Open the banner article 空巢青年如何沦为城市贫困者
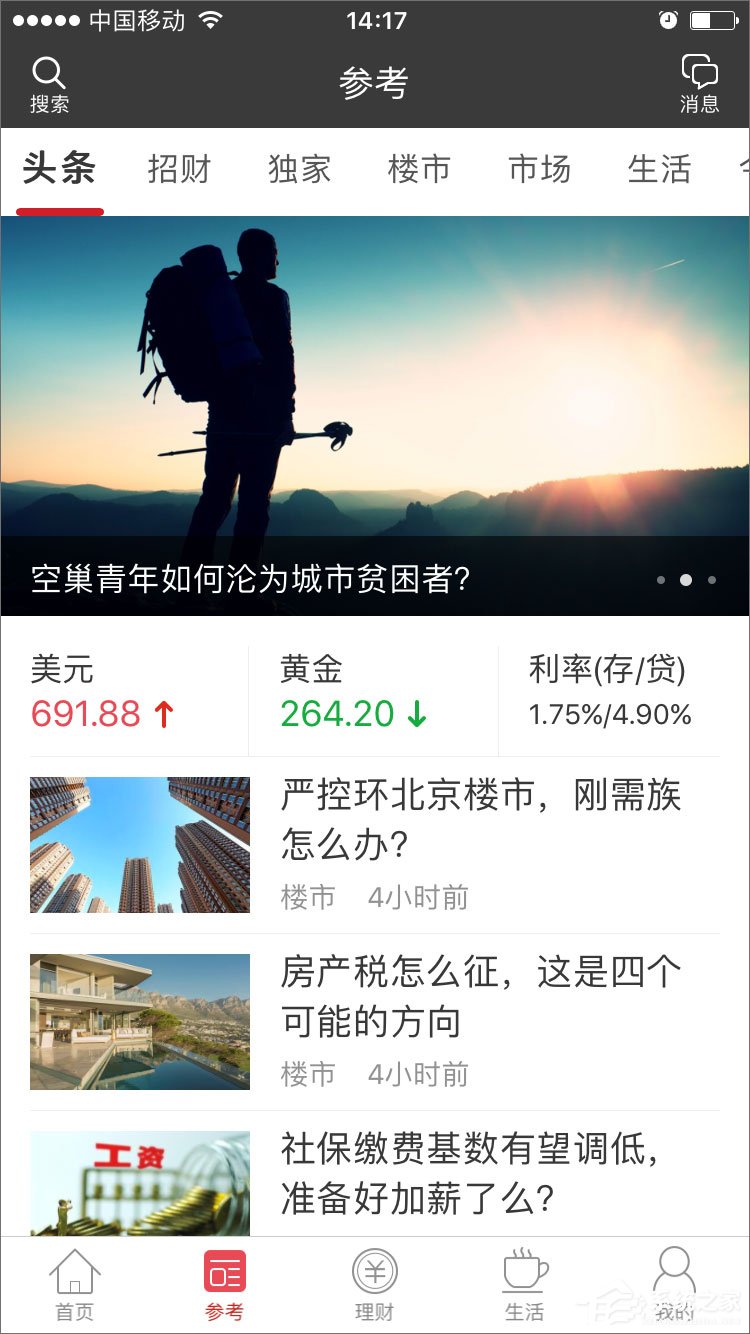This screenshot has width=750, height=1334. click(x=375, y=415)
